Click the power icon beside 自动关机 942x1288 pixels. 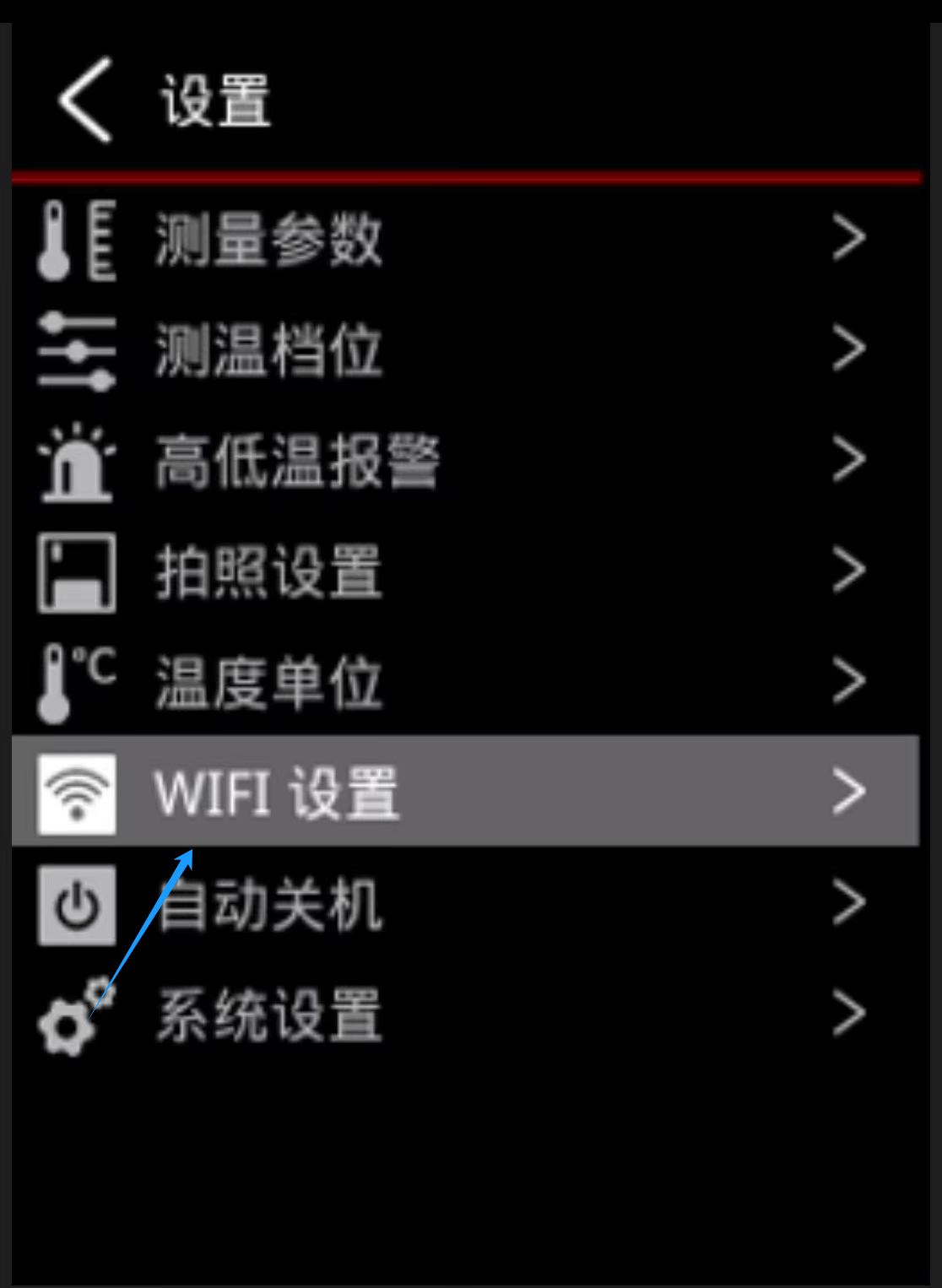[x=76, y=906]
